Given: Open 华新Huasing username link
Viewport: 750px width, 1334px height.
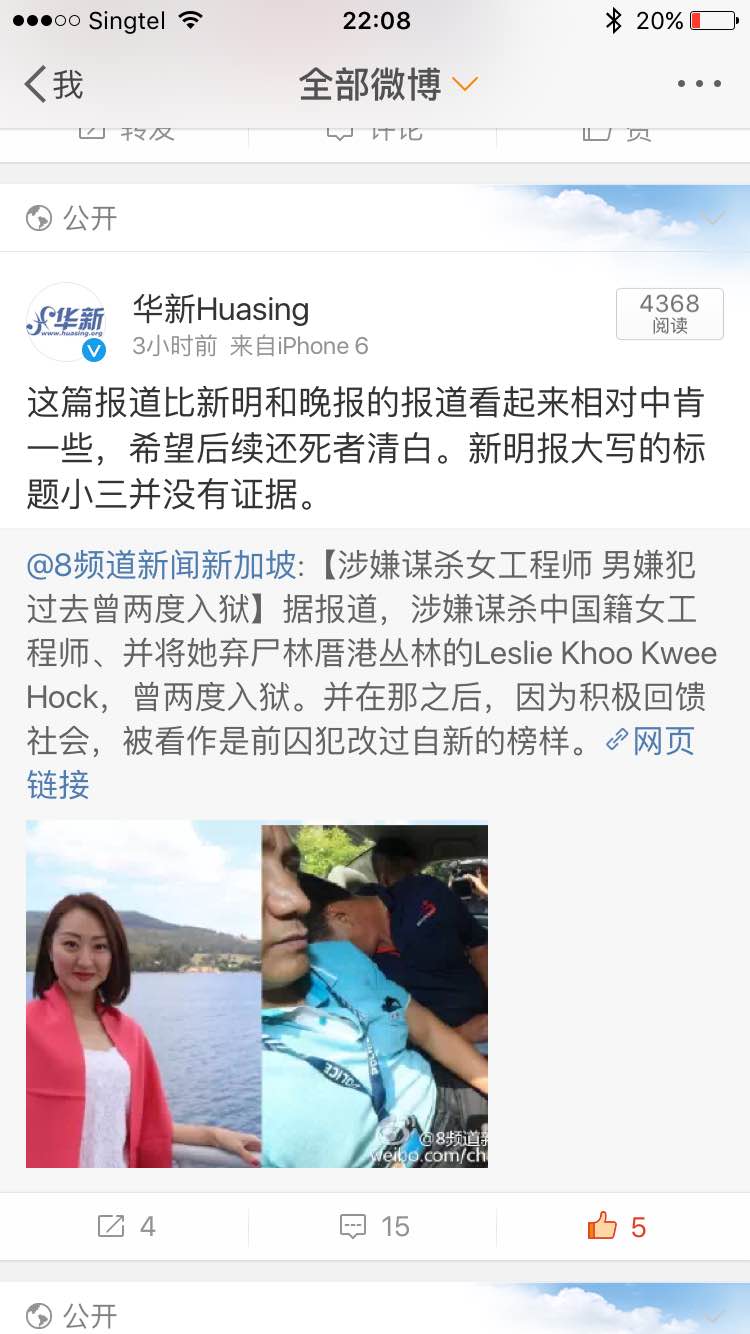Looking at the screenshot, I should tap(221, 309).
